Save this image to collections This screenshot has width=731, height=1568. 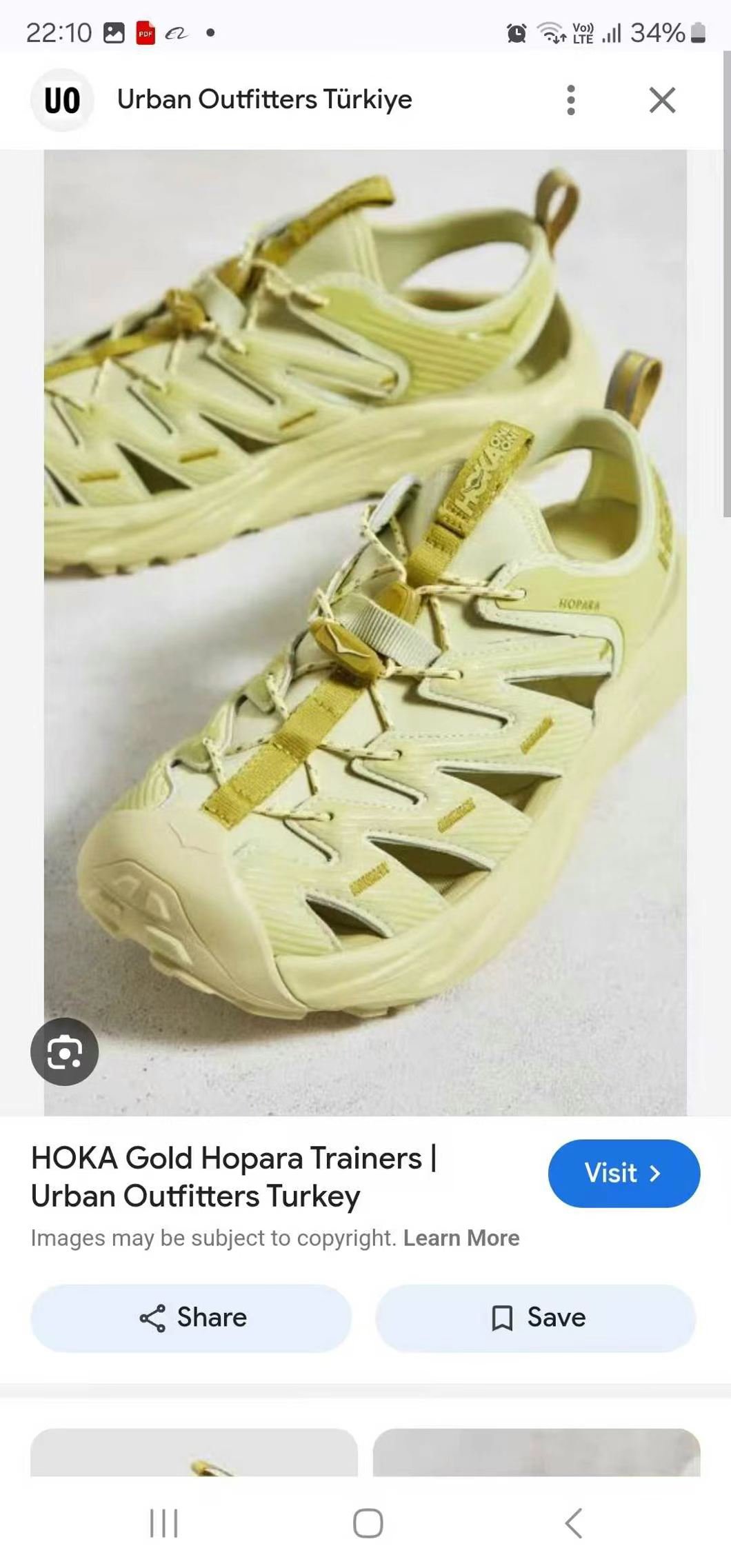[x=537, y=1318]
